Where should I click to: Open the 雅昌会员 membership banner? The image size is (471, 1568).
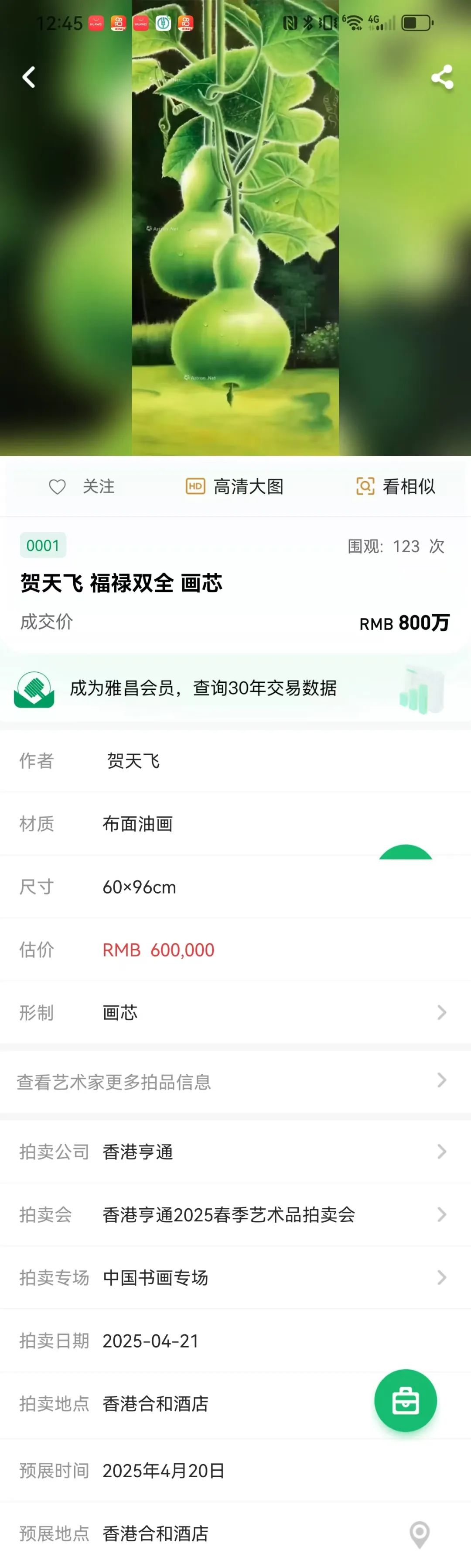coord(235,688)
